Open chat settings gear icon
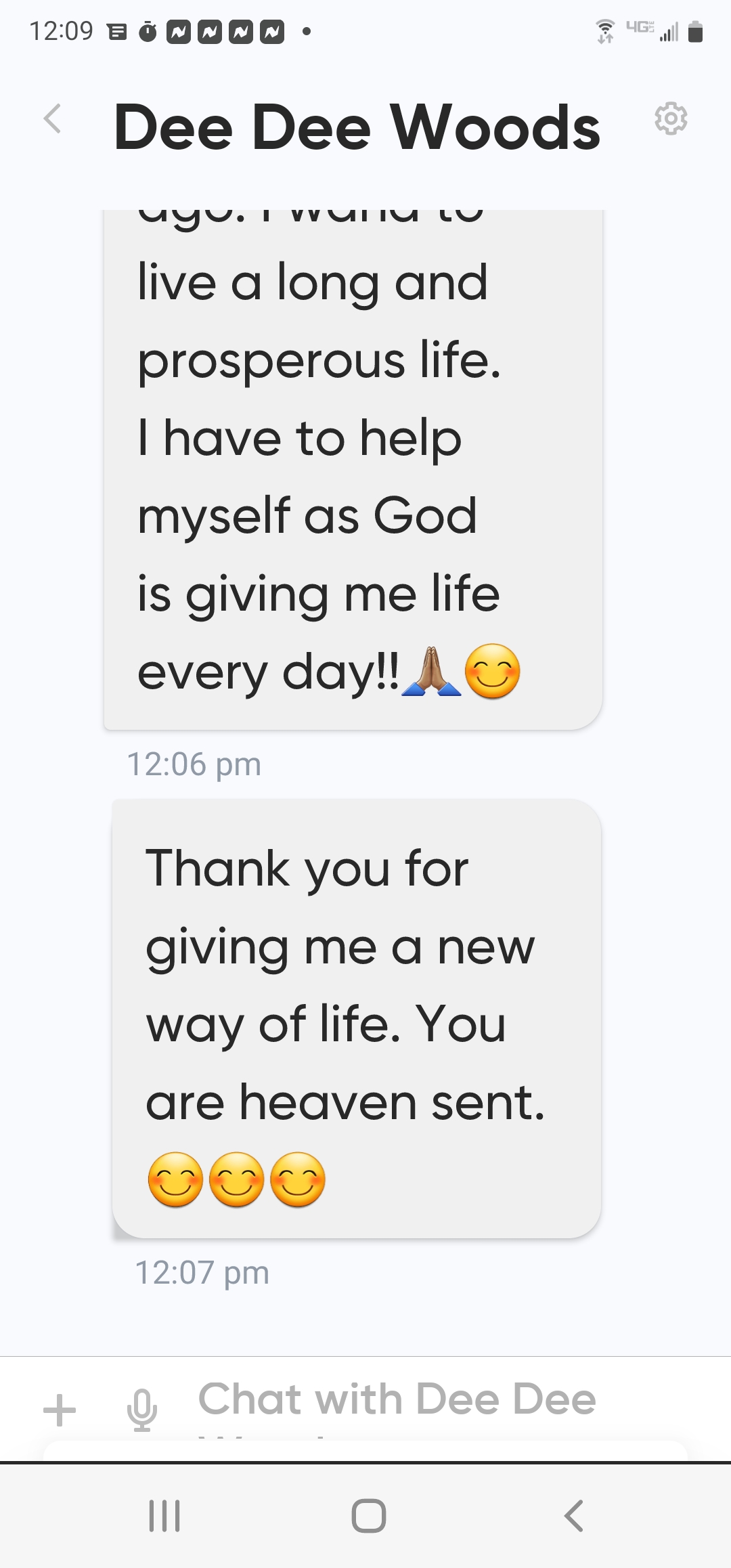 671,119
